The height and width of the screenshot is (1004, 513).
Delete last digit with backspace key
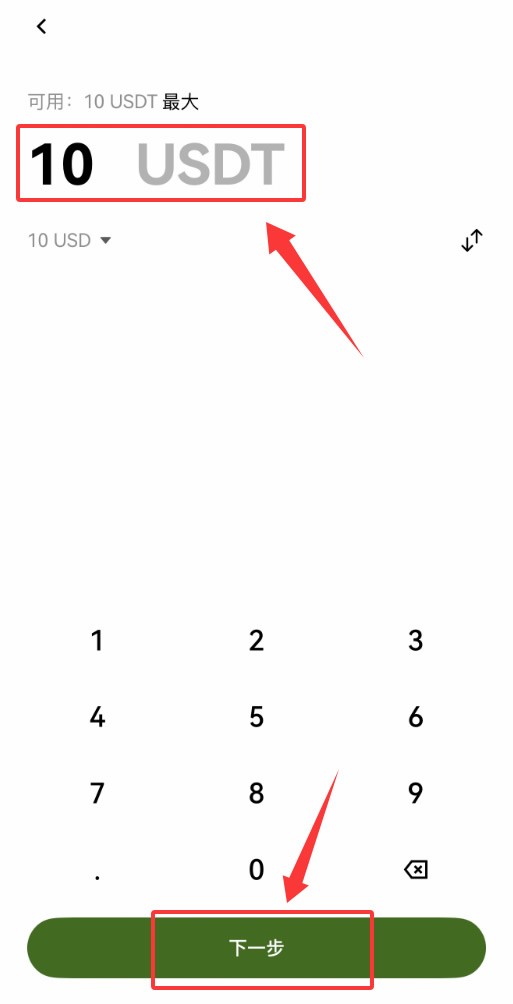416,870
